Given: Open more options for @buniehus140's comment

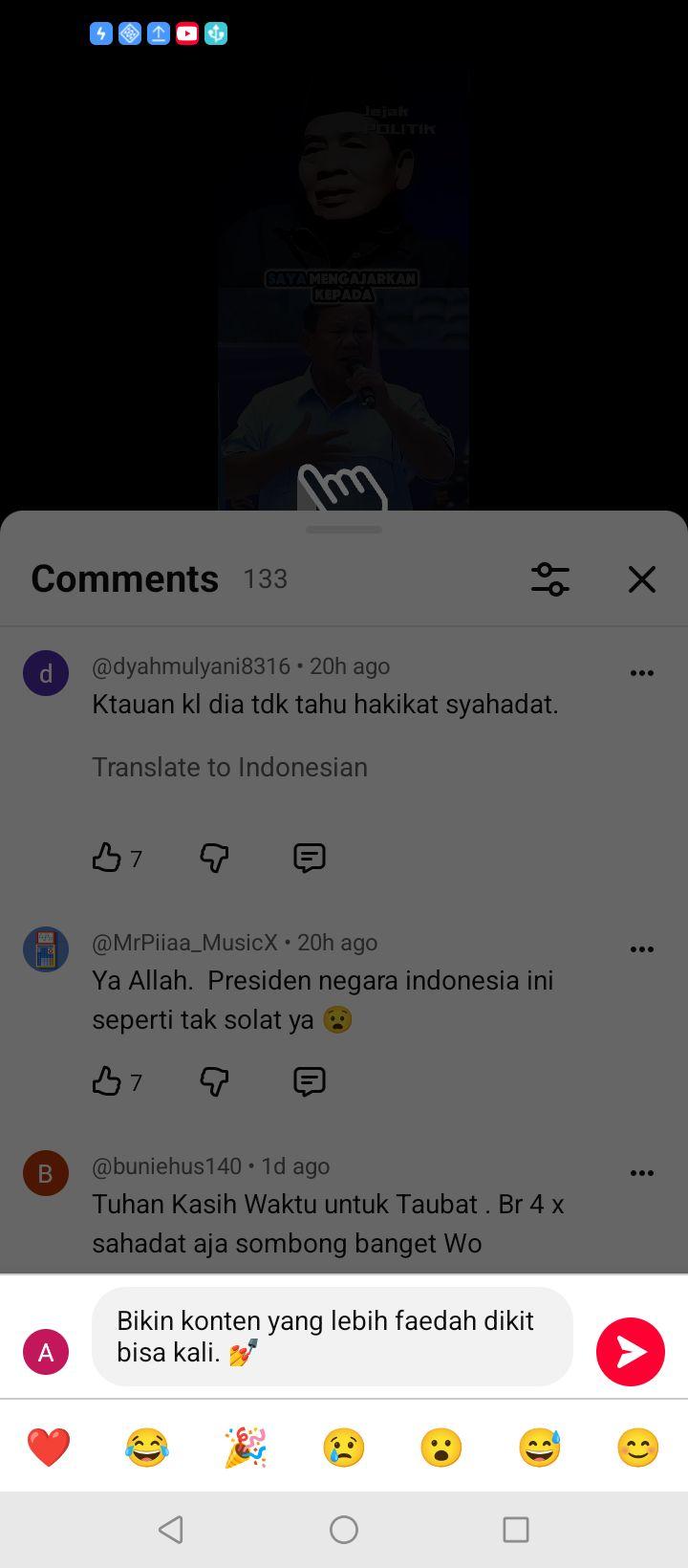Looking at the screenshot, I should (642, 1173).
